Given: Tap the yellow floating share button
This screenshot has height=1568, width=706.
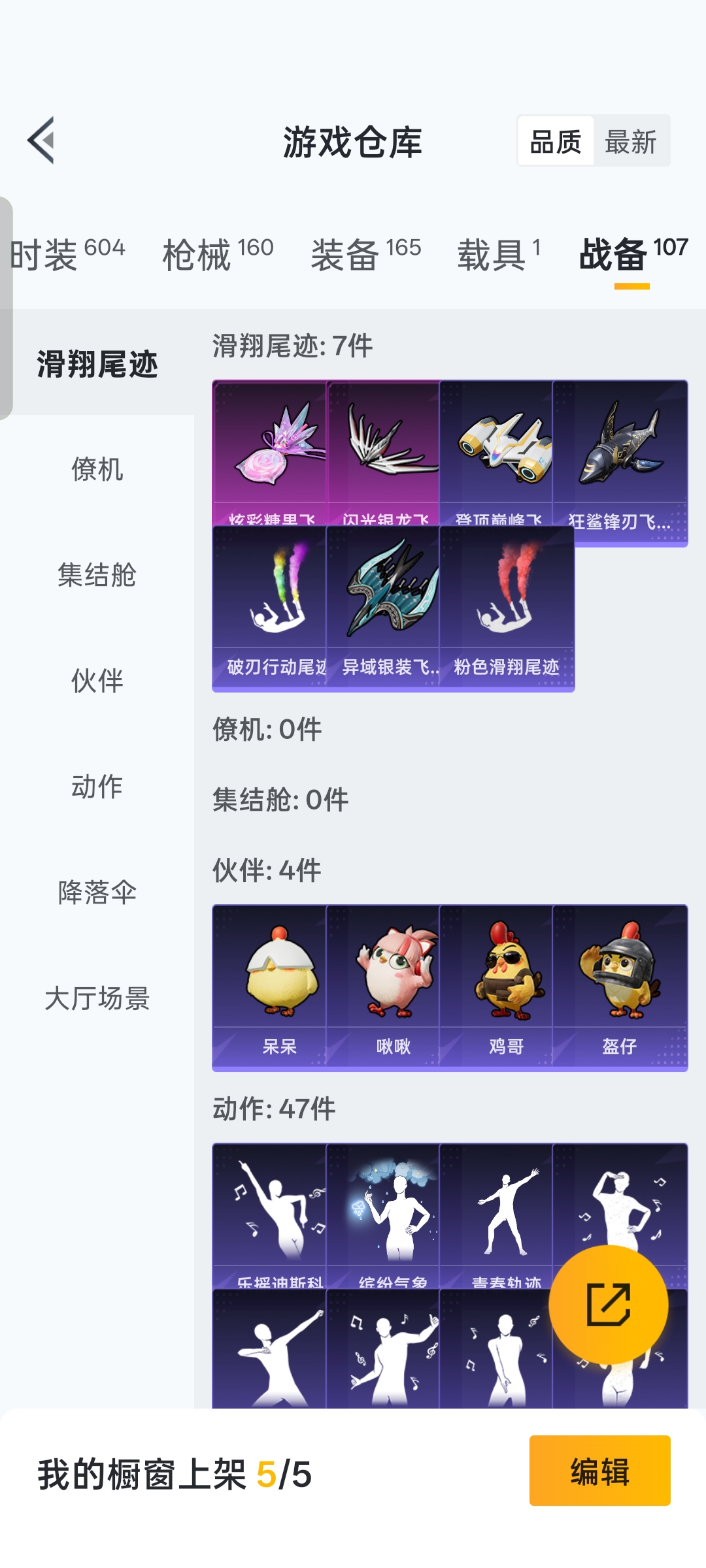Looking at the screenshot, I should [x=608, y=1305].
